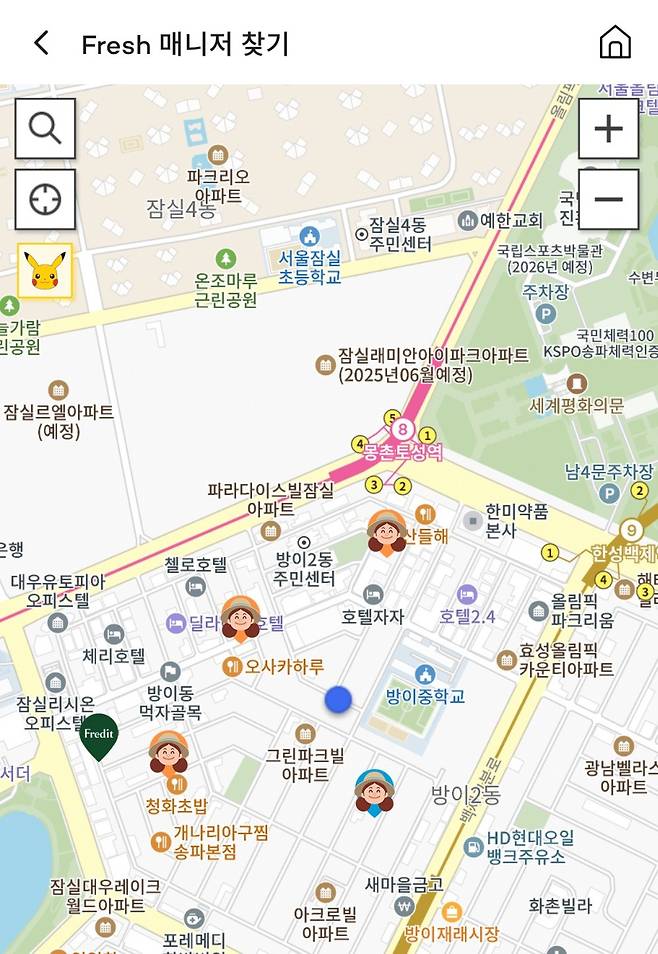Open the home icon
The width and height of the screenshot is (658, 954).
tap(615, 43)
